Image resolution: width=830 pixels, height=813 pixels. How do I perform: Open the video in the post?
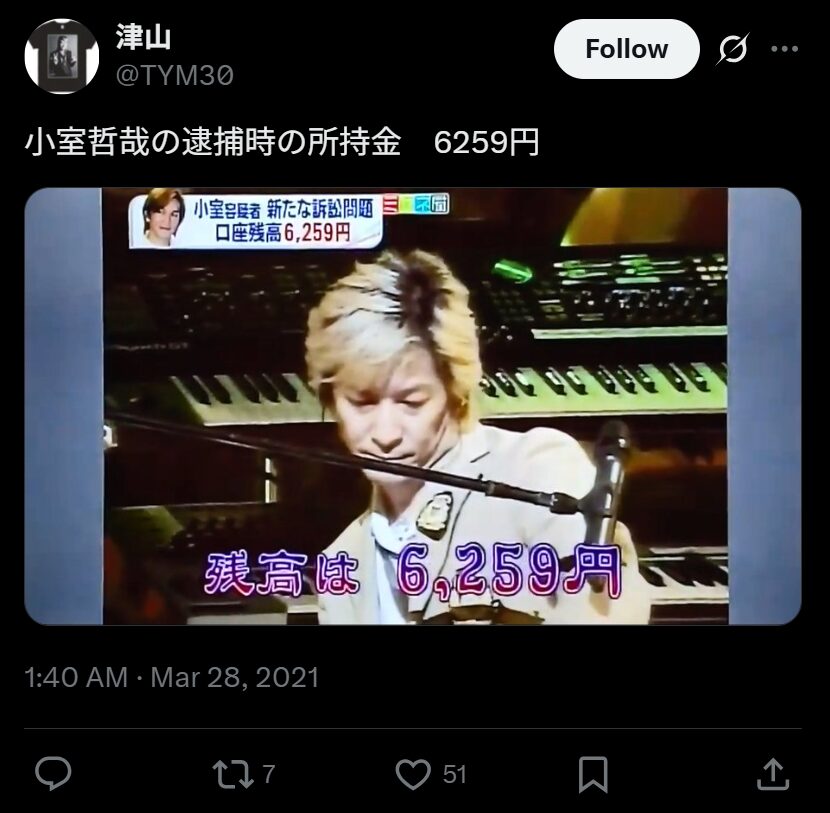tap(413, 406)
